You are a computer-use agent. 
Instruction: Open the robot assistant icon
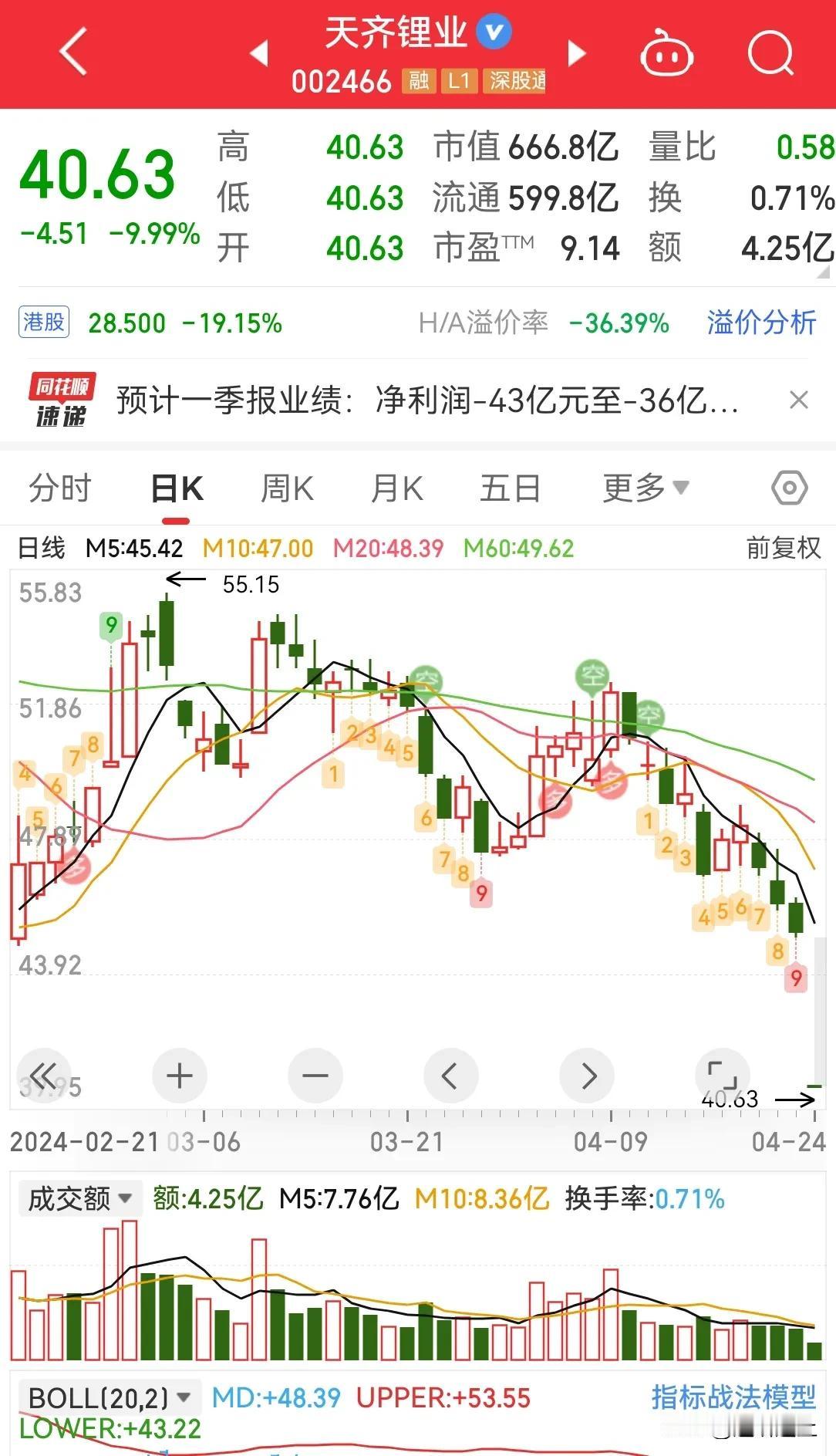coord(667,53)
